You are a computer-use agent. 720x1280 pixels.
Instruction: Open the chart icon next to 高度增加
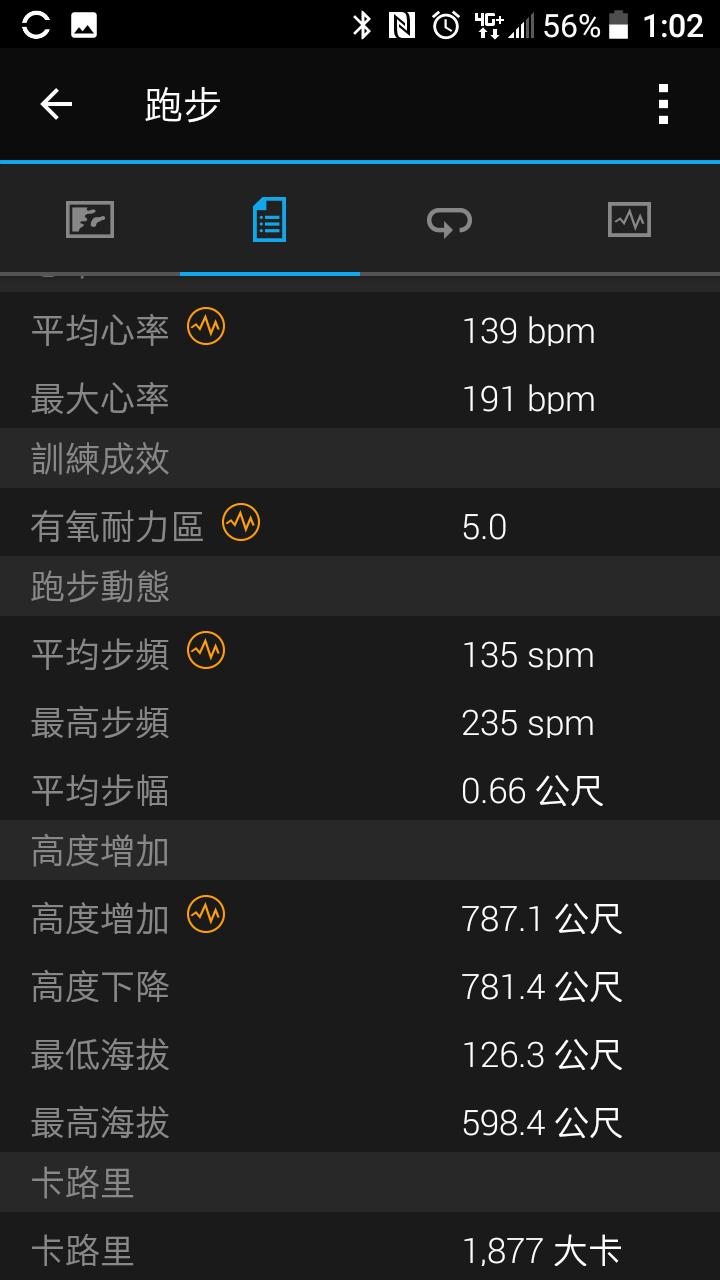207,914
